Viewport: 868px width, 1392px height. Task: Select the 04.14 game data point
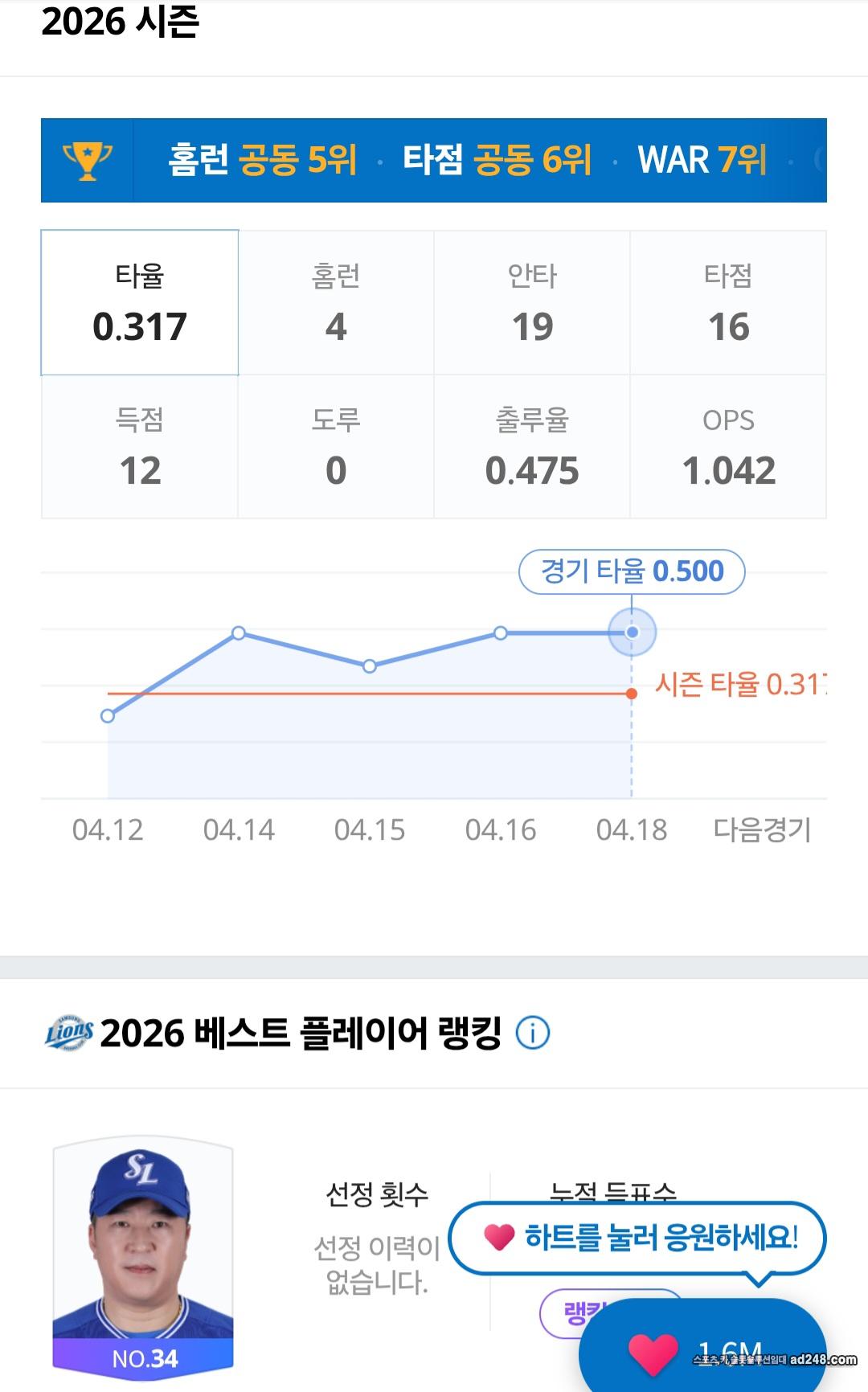coord(239,633)
